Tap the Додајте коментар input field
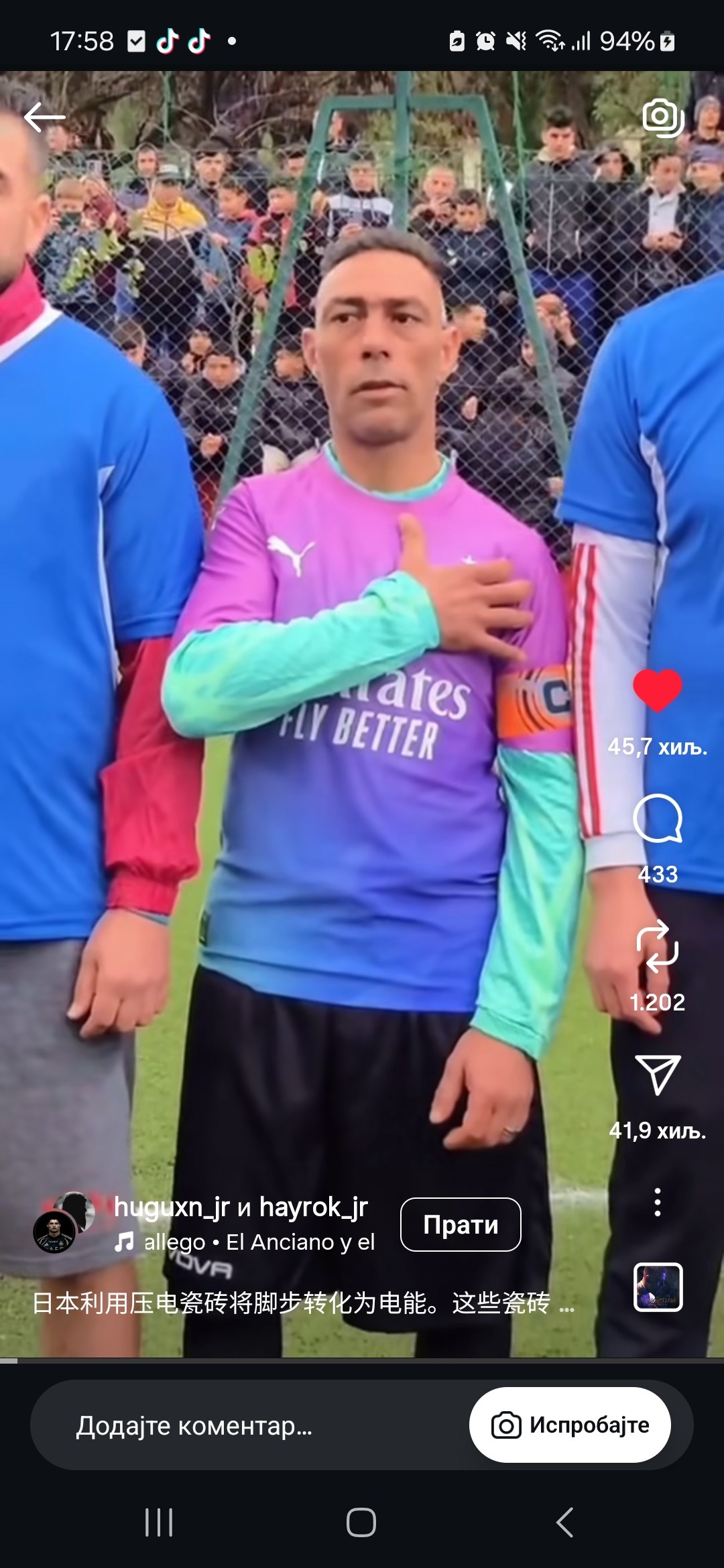Image resolution: width=724 pixels, height=1568 pixels. coord(194,1425)
